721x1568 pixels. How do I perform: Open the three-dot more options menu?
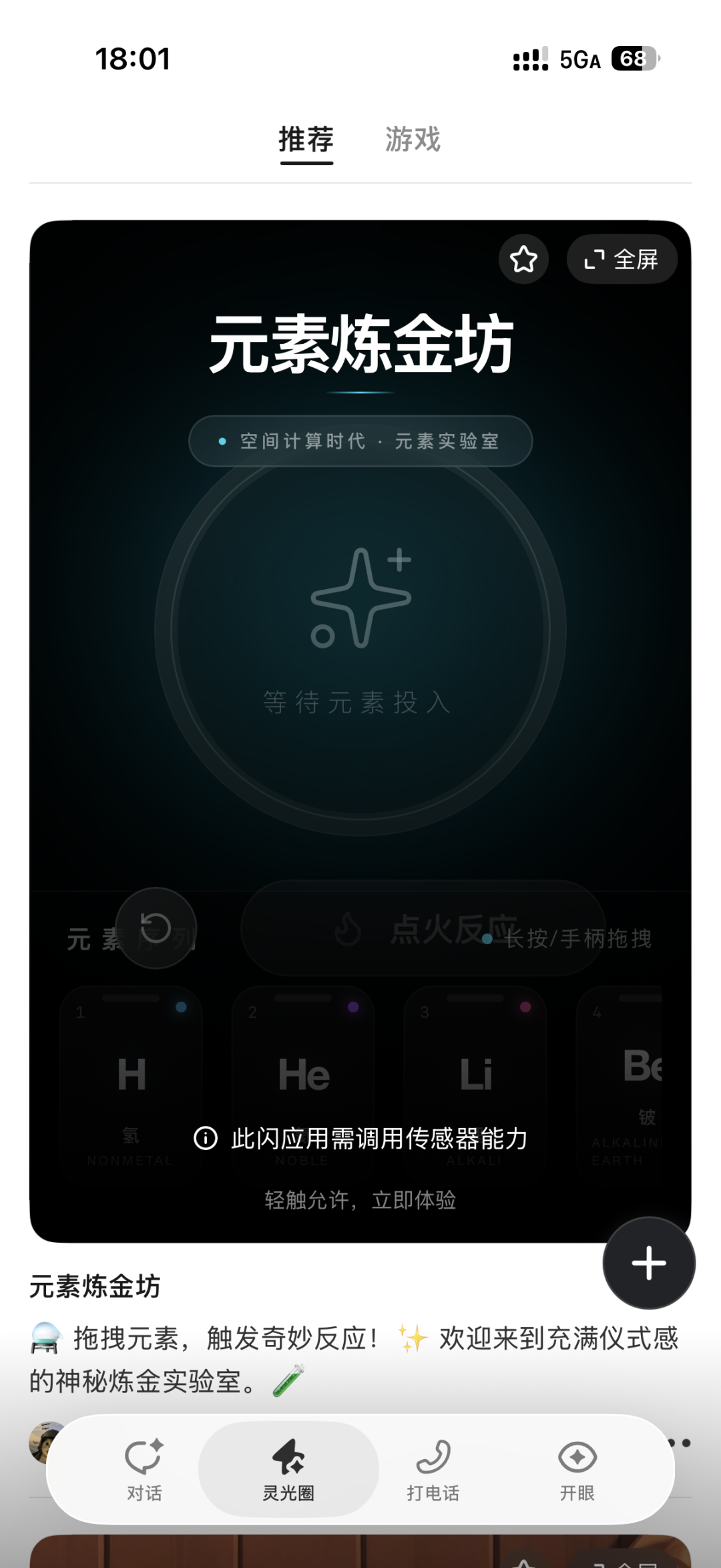(x=681, y=1443)
